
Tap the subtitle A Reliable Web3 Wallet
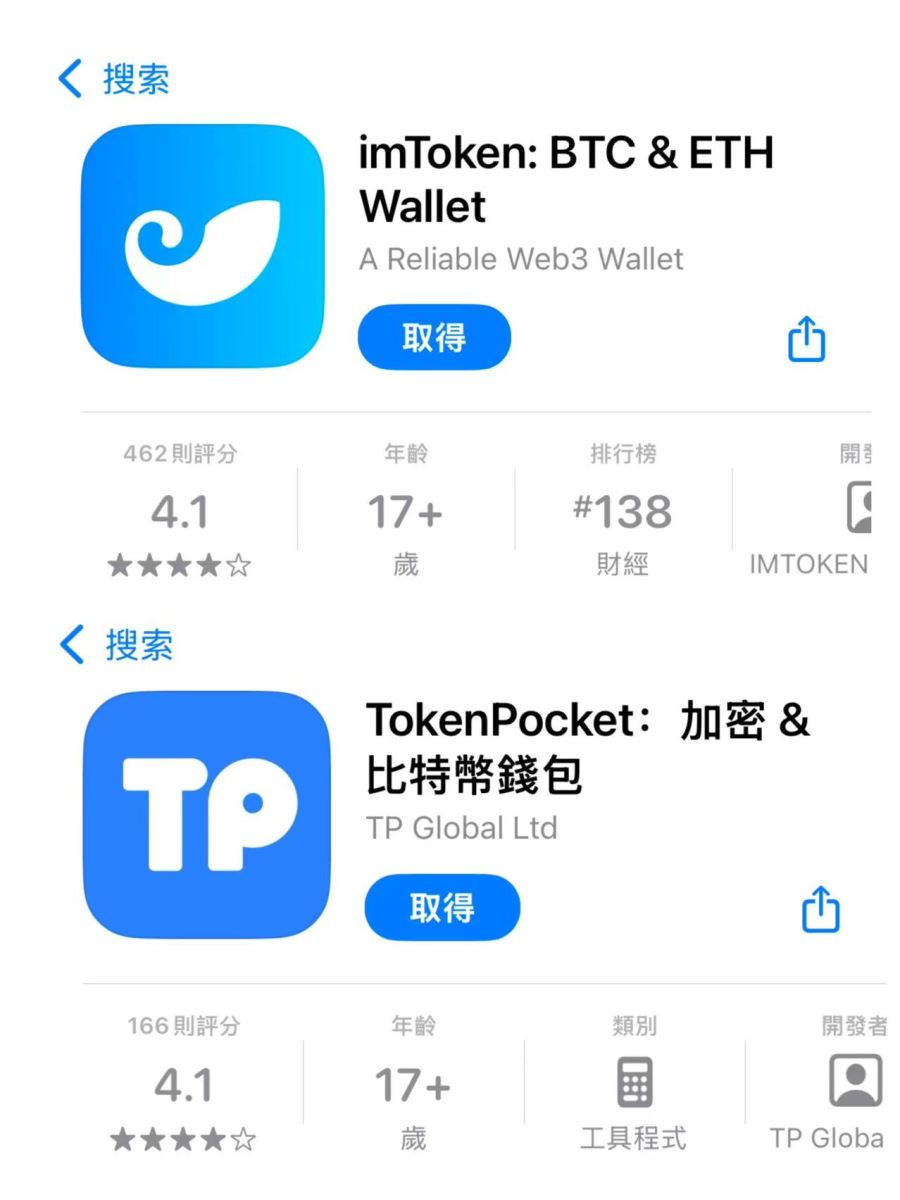(520, 258)
